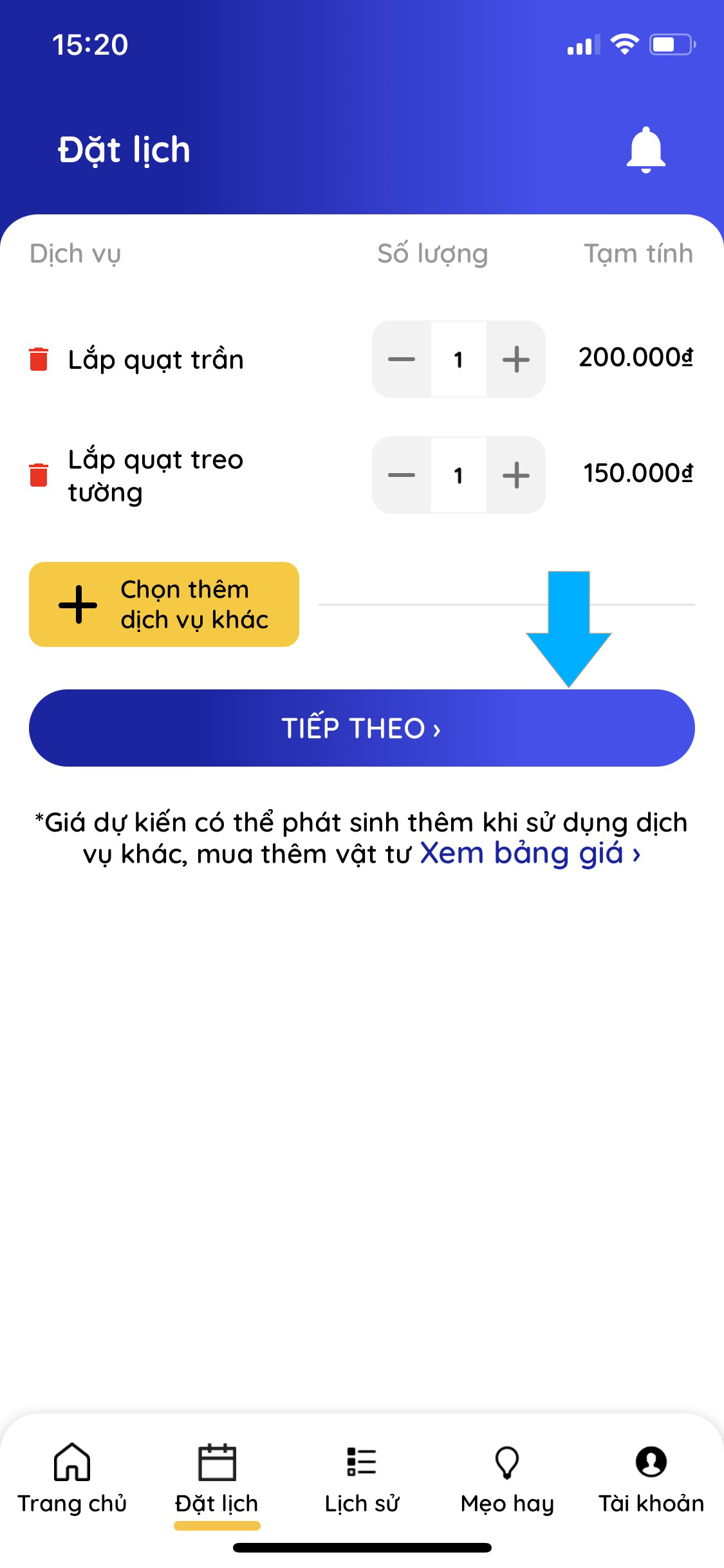The height and width of the screenshot is (1568, 724).
Task: Increase quantity of Lắp quạt treo tường
Action: tap(516, 475)
